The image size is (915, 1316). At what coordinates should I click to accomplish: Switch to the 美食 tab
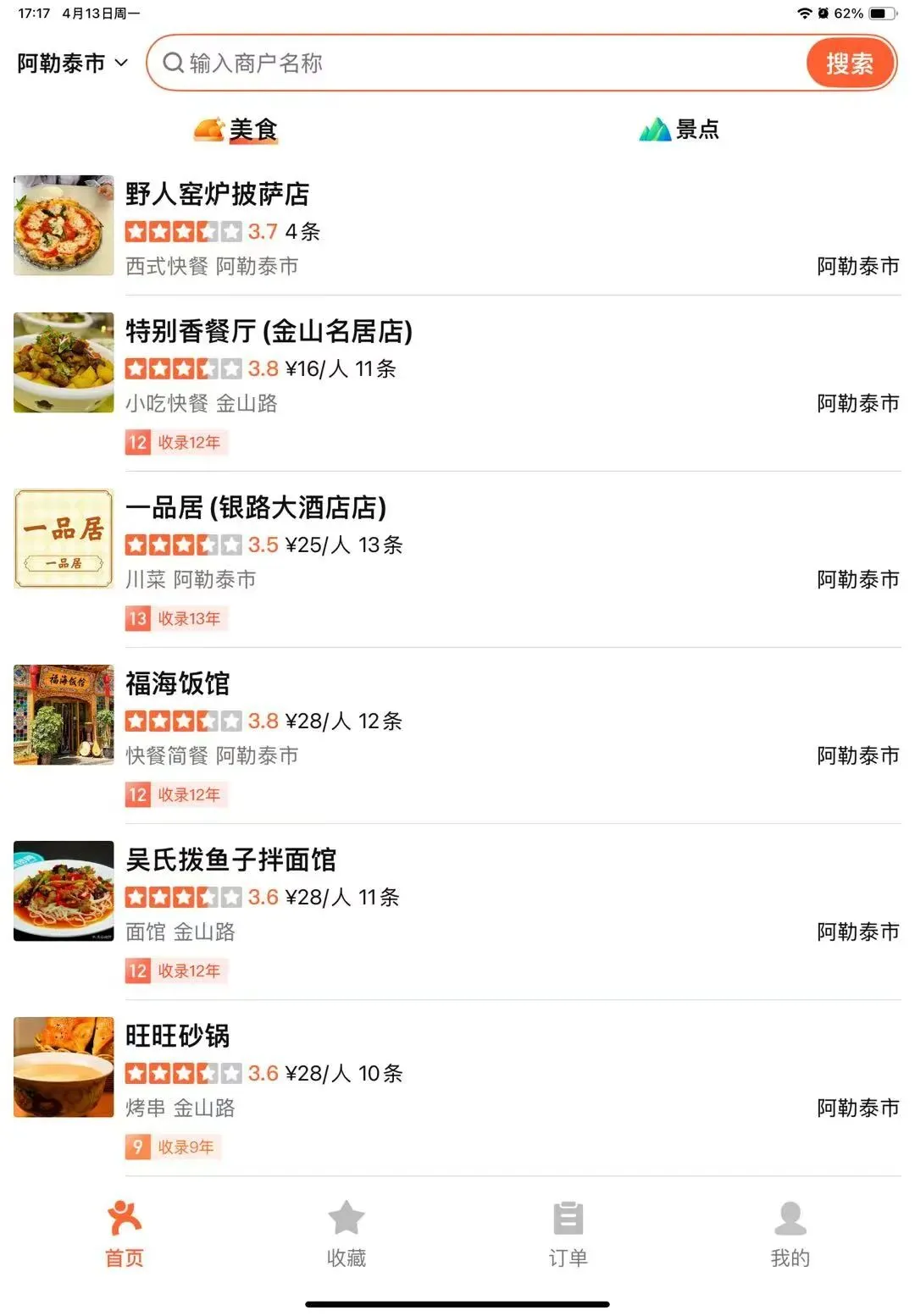click(236, 130)
